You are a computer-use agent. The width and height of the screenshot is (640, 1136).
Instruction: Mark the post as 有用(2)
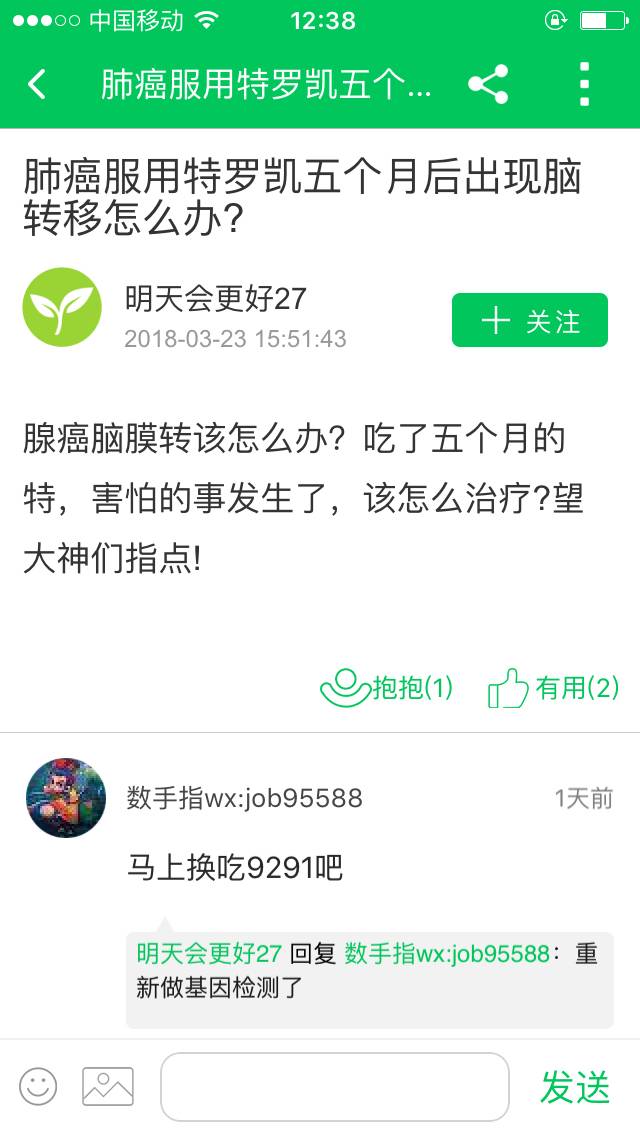click(x=553, y=688)
